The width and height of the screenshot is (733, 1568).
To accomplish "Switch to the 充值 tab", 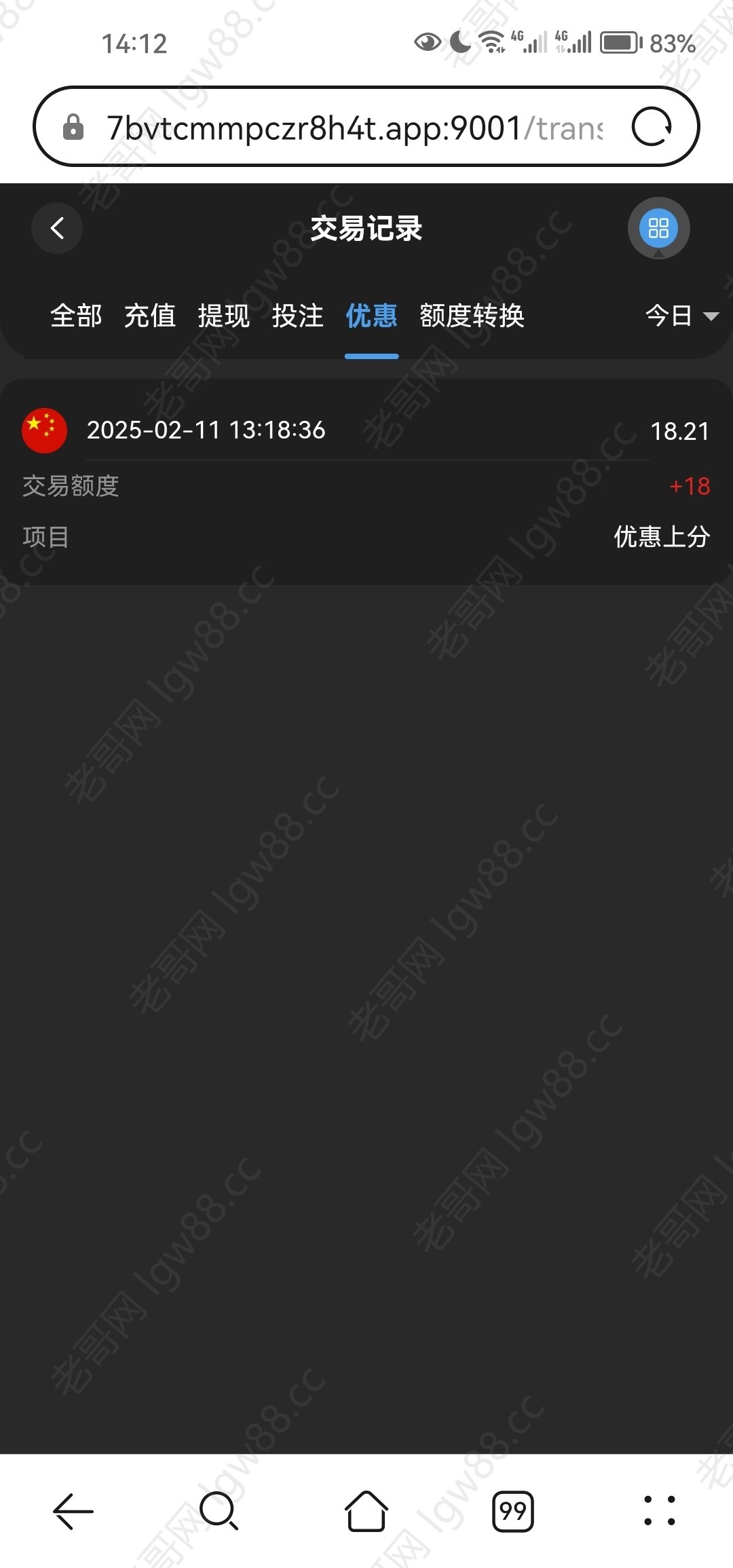I will click(150, 316).
